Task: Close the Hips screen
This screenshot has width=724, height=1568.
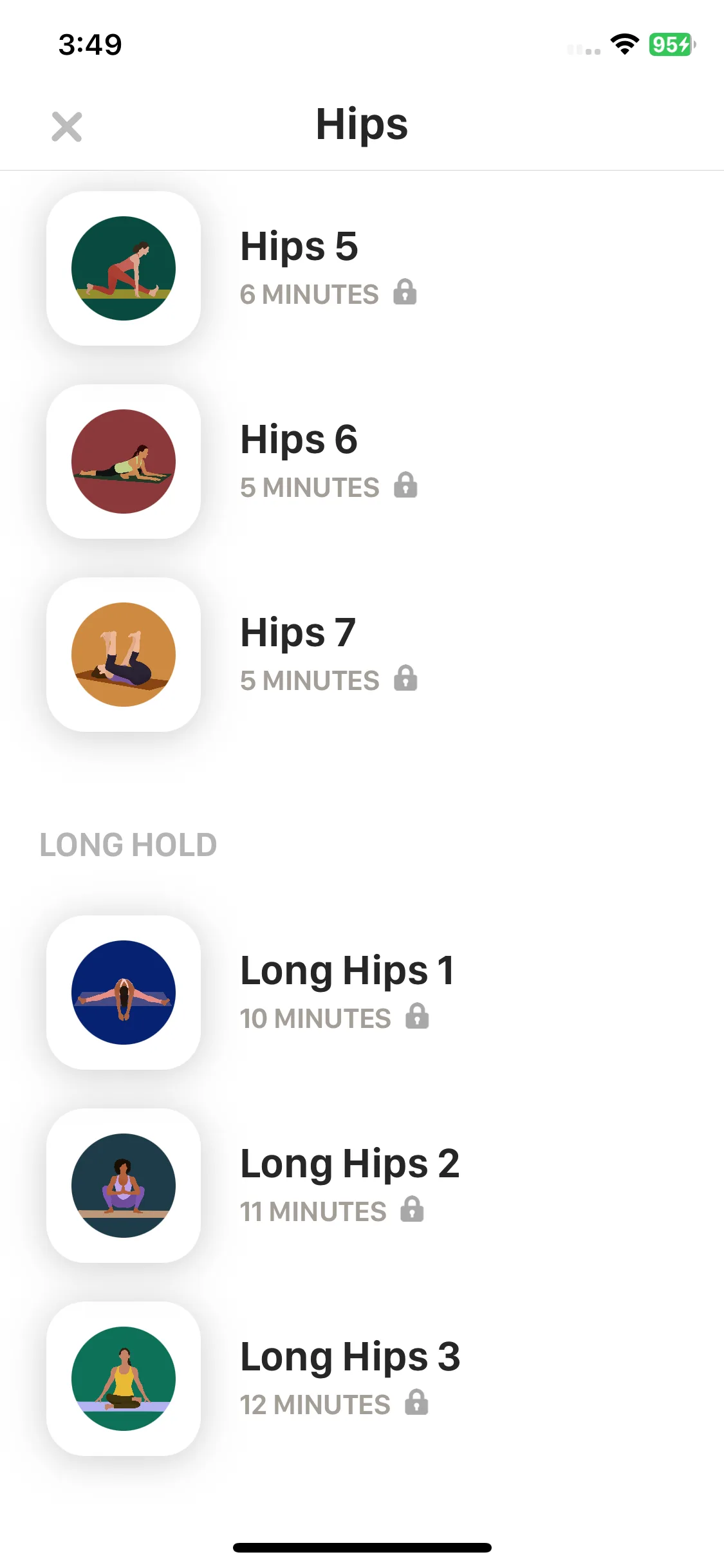Action: coord(67,126)
